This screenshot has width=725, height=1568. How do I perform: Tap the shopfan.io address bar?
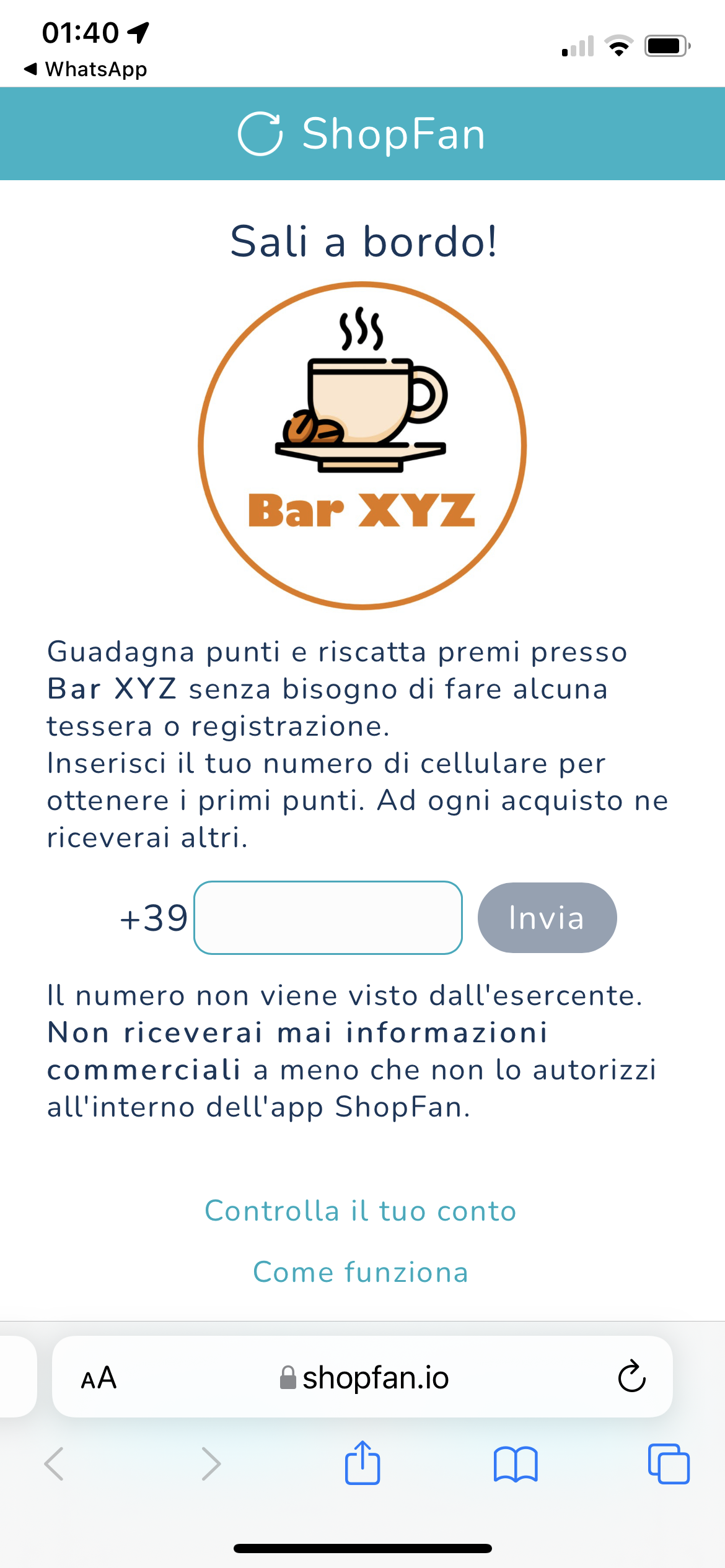pyautogui.click(x=366, y=1378)
